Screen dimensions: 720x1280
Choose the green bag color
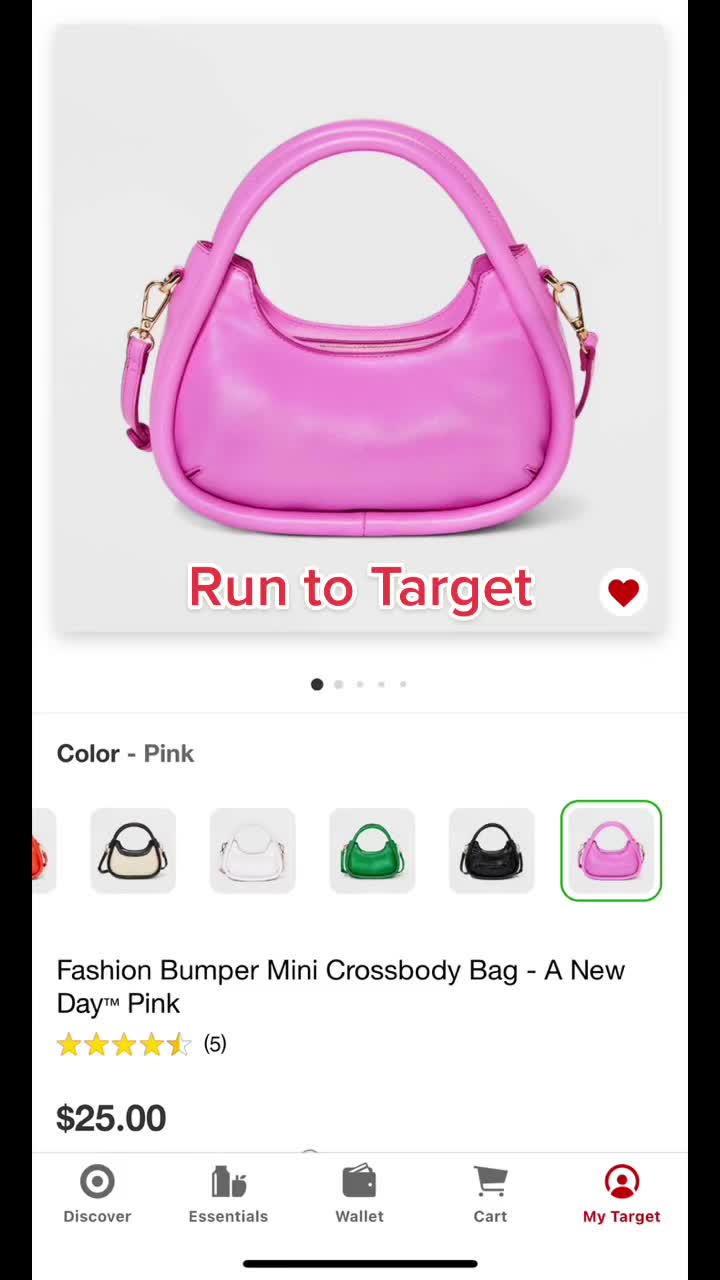(x=372, y=851)
